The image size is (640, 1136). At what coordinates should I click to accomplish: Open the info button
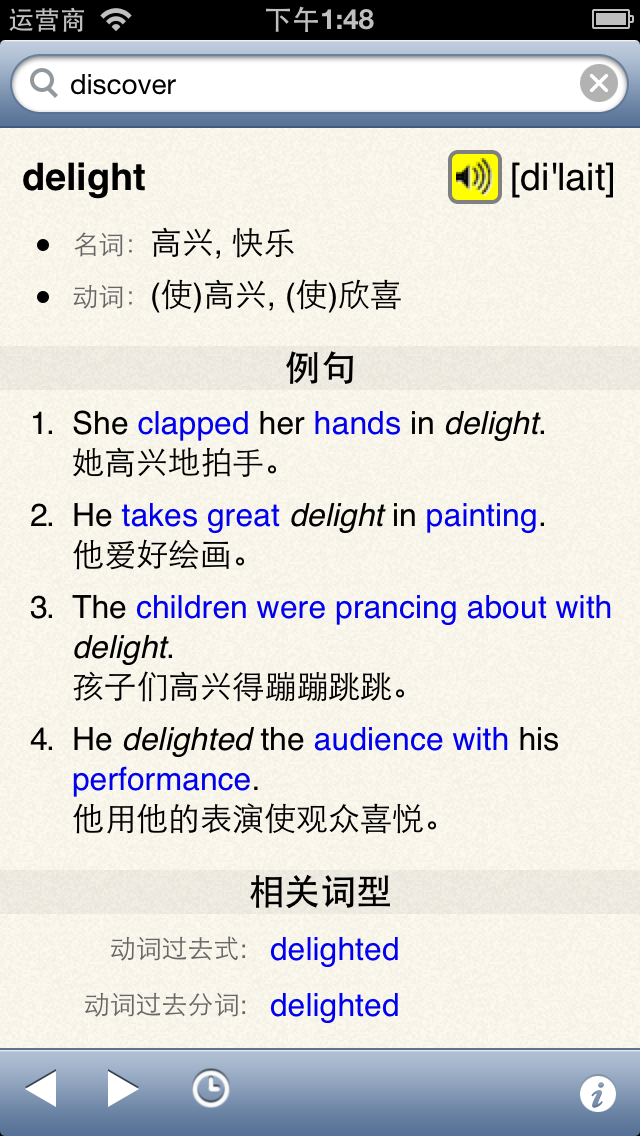[597, 1094]
